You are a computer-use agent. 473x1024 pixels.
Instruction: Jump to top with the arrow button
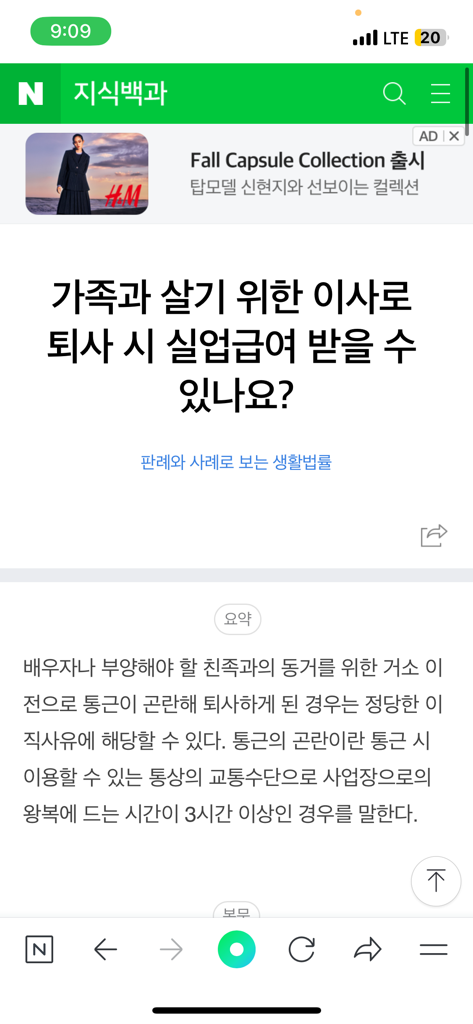(436, 881)
